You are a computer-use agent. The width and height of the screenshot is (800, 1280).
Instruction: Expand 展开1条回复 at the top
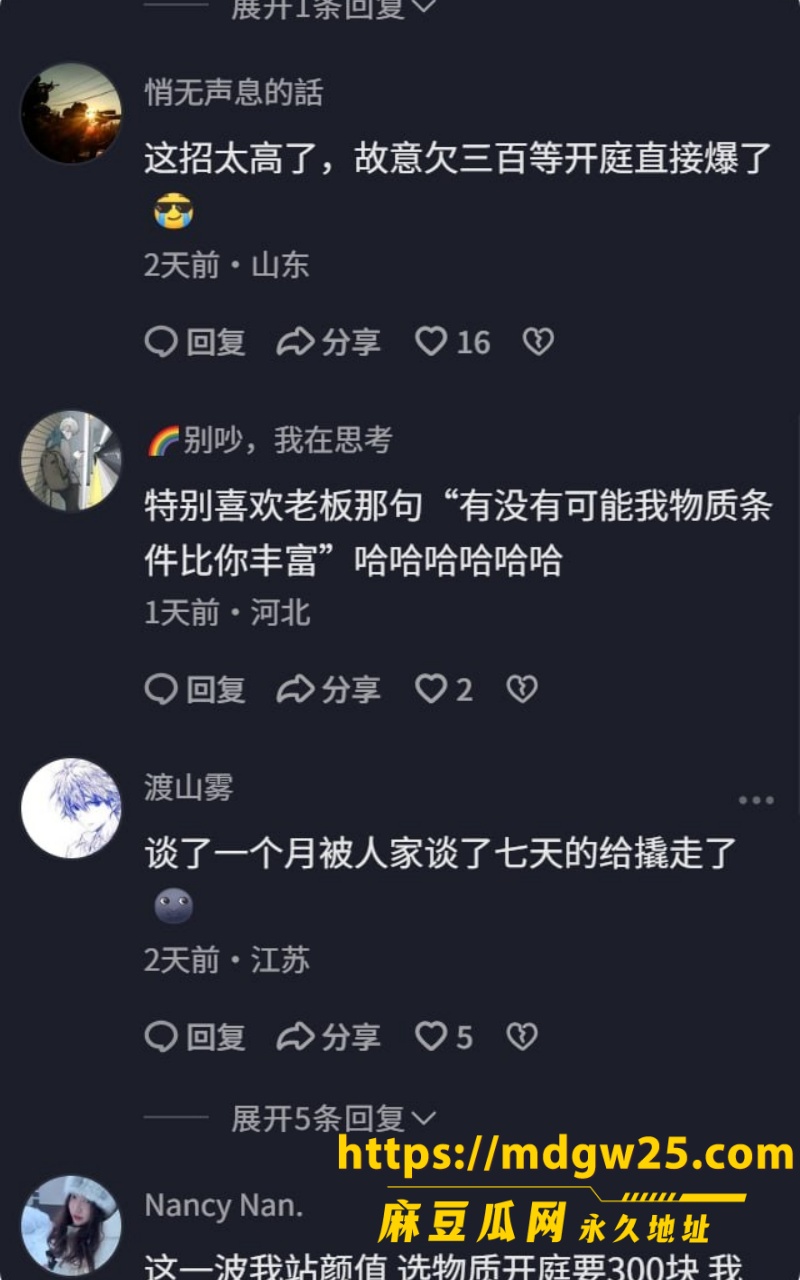tap(334, 9)
